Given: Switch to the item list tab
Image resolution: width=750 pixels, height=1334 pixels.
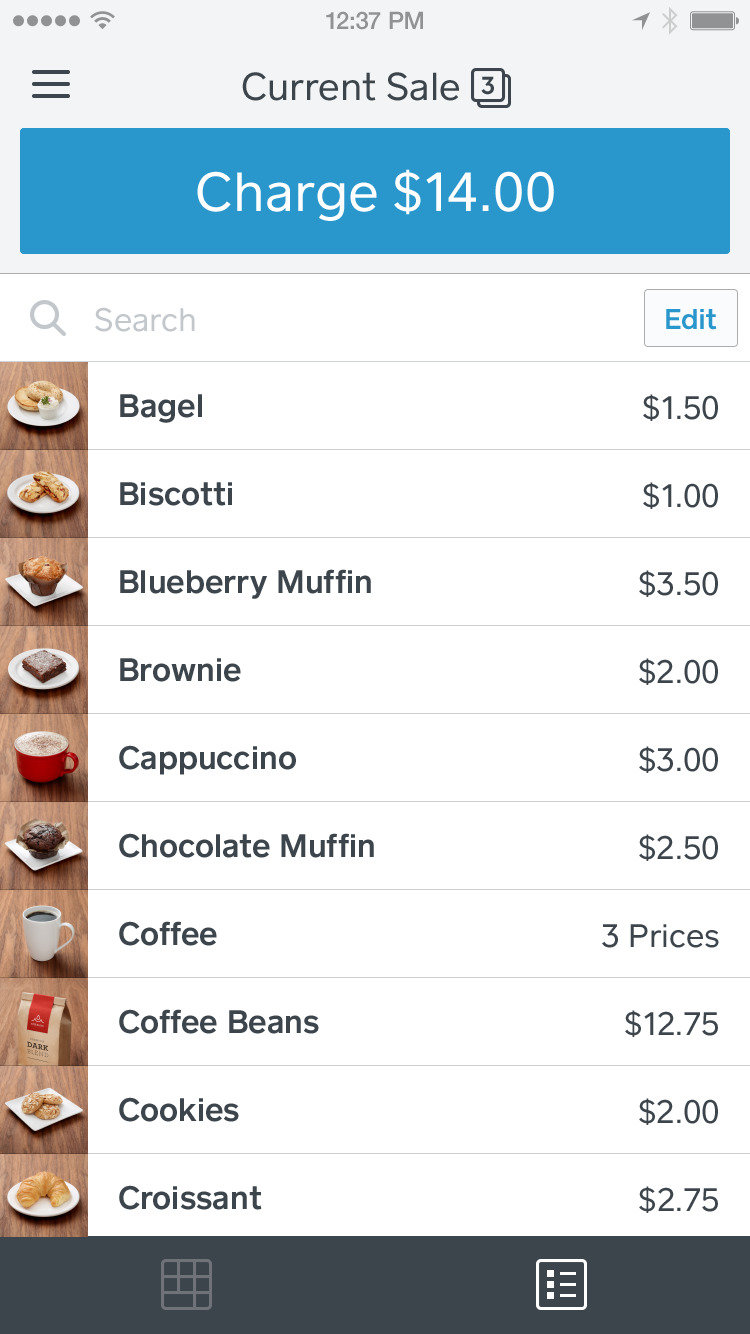Looking at the screenshot, I should pos(561,1285).
